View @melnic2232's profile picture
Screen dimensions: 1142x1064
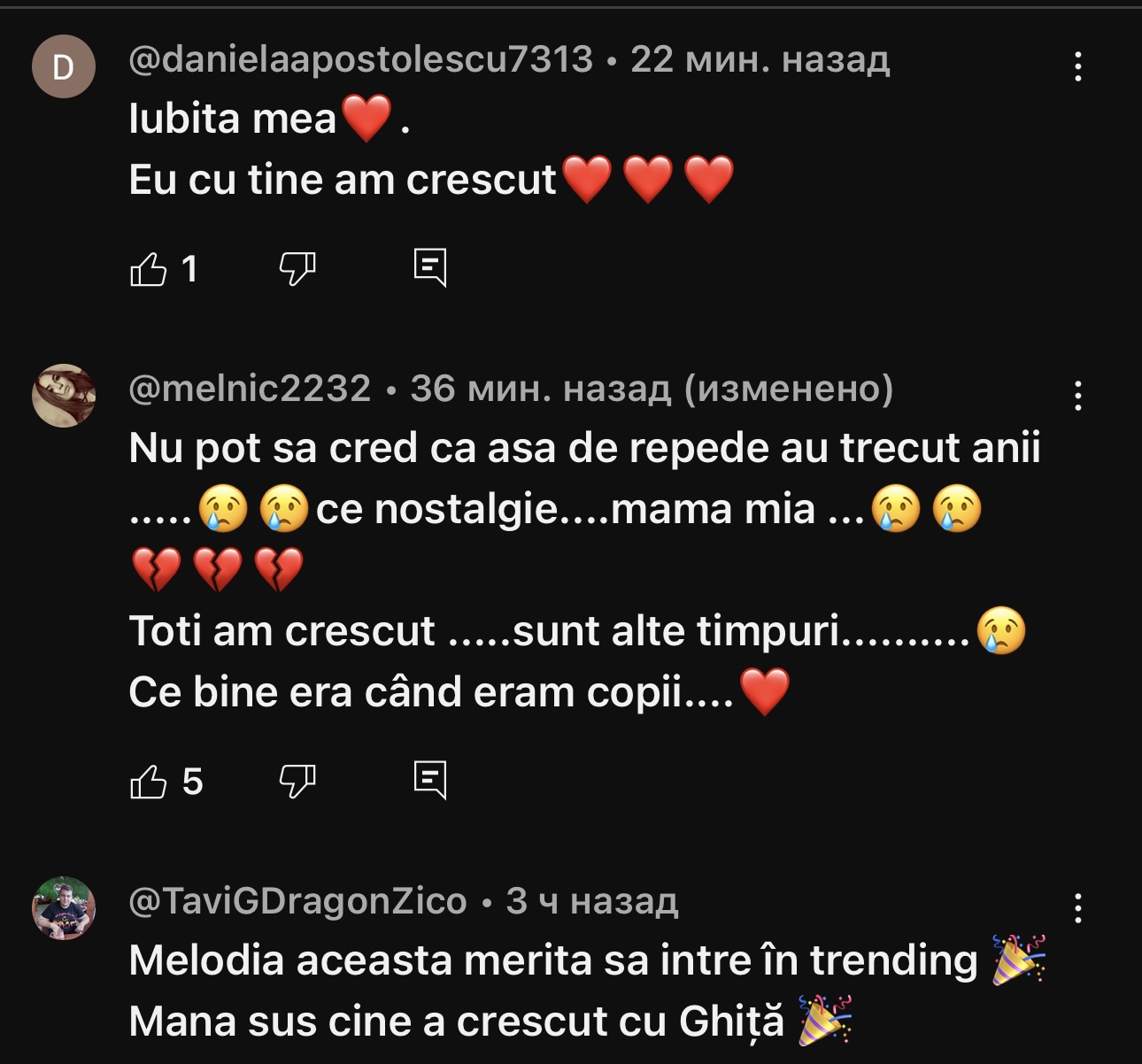pyautogui.click(x=64, y=396)
